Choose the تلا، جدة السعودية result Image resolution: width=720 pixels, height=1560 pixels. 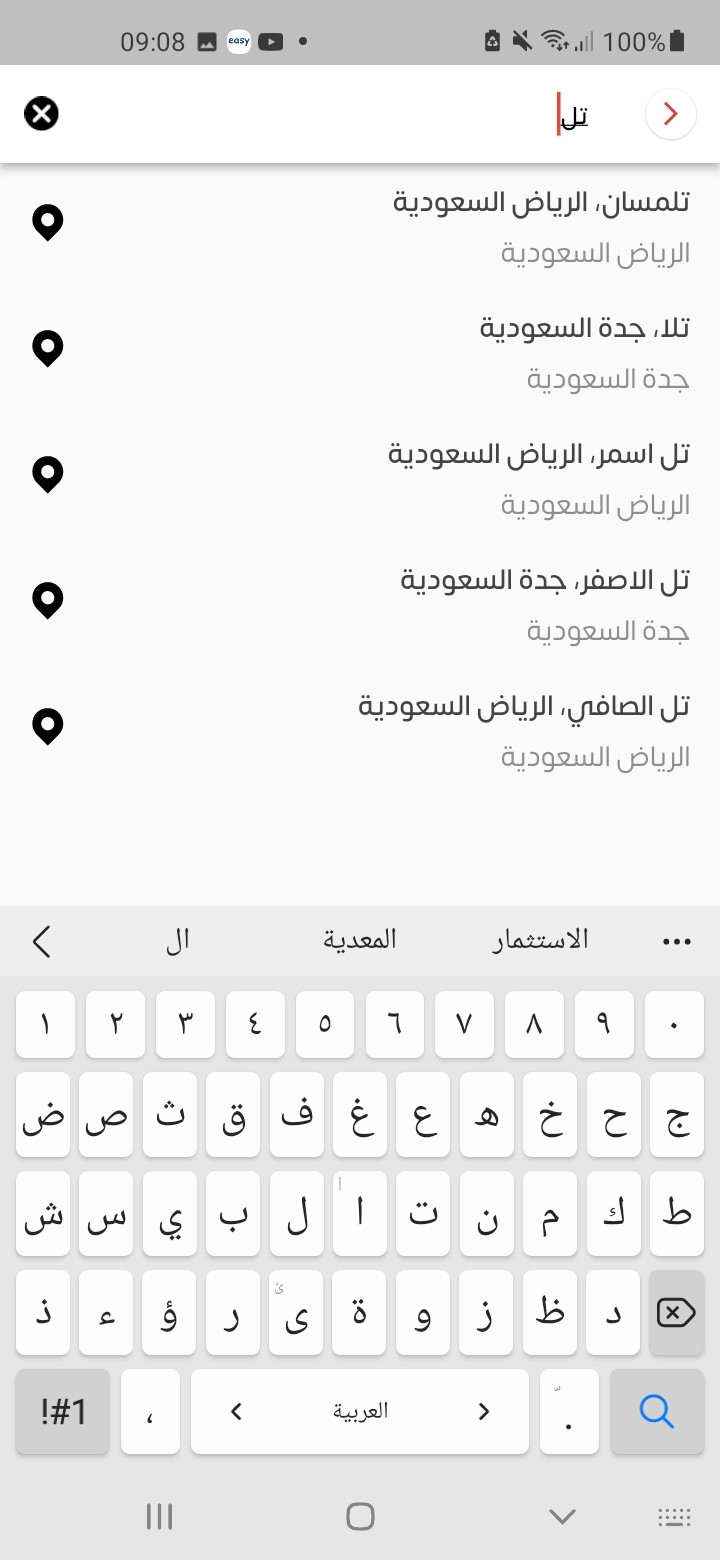(360, 352)
